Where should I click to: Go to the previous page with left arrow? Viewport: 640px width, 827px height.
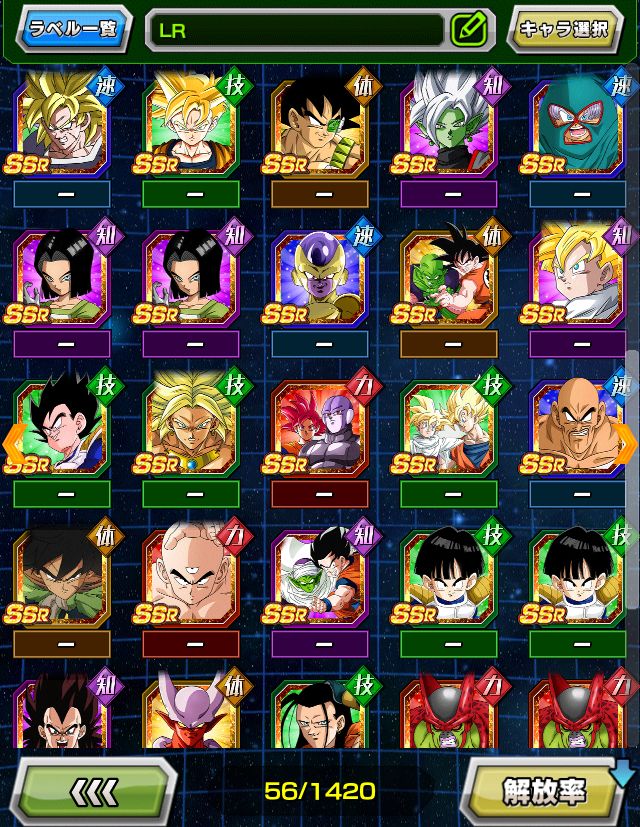pyautogui.click(x=13, y=440)
